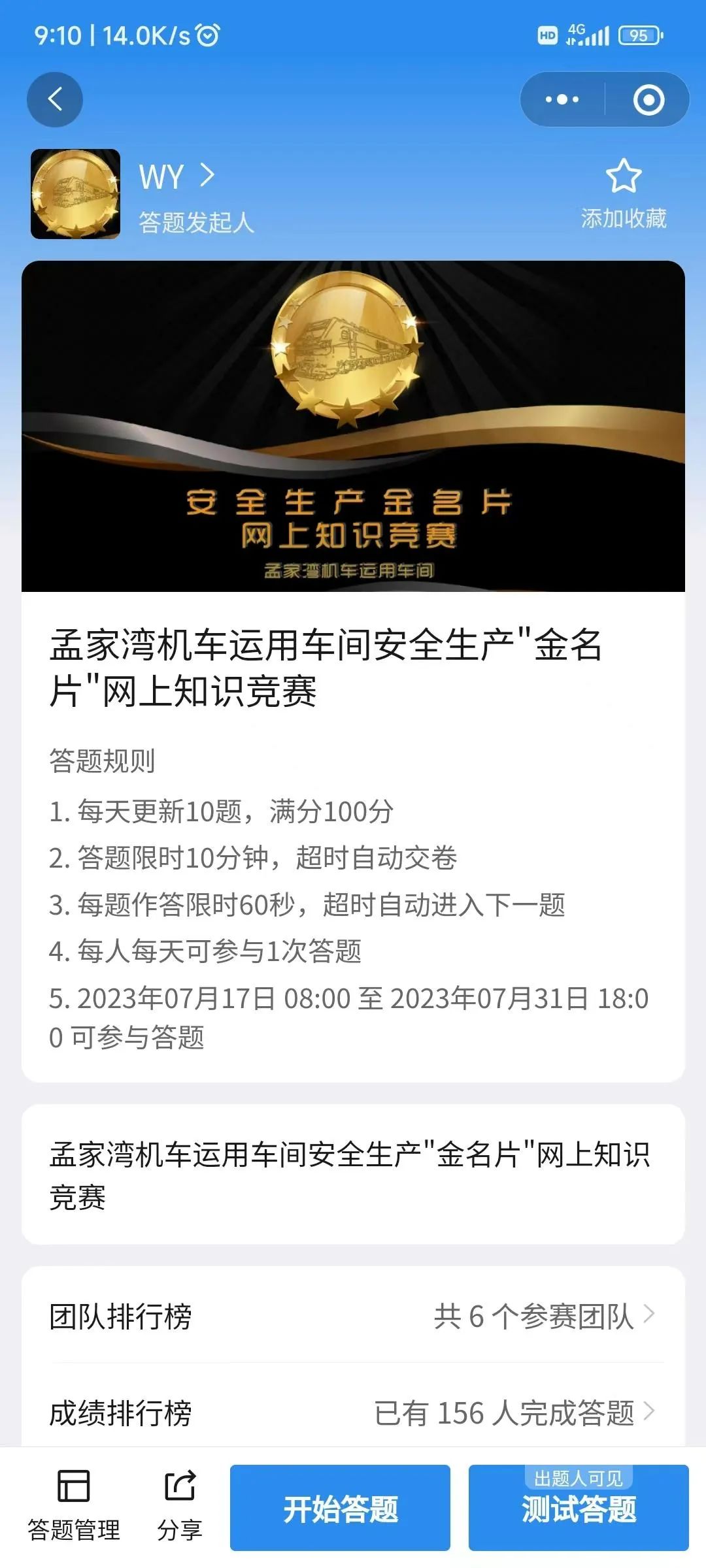Open 答题管理 quiz management
This screenshot has width=706, height=1568.
[74, 1505]
